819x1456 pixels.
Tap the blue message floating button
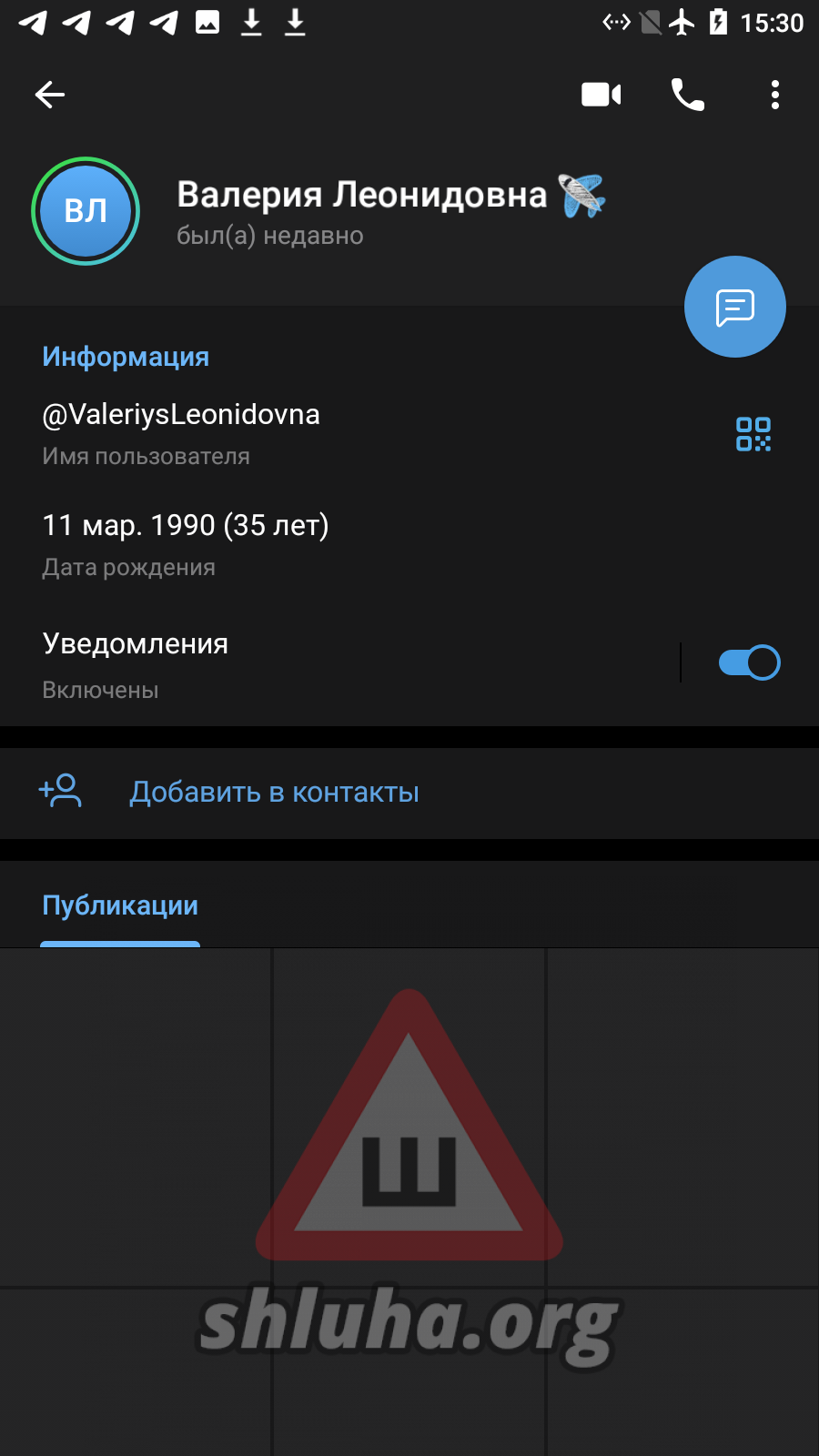click(734, 308)
